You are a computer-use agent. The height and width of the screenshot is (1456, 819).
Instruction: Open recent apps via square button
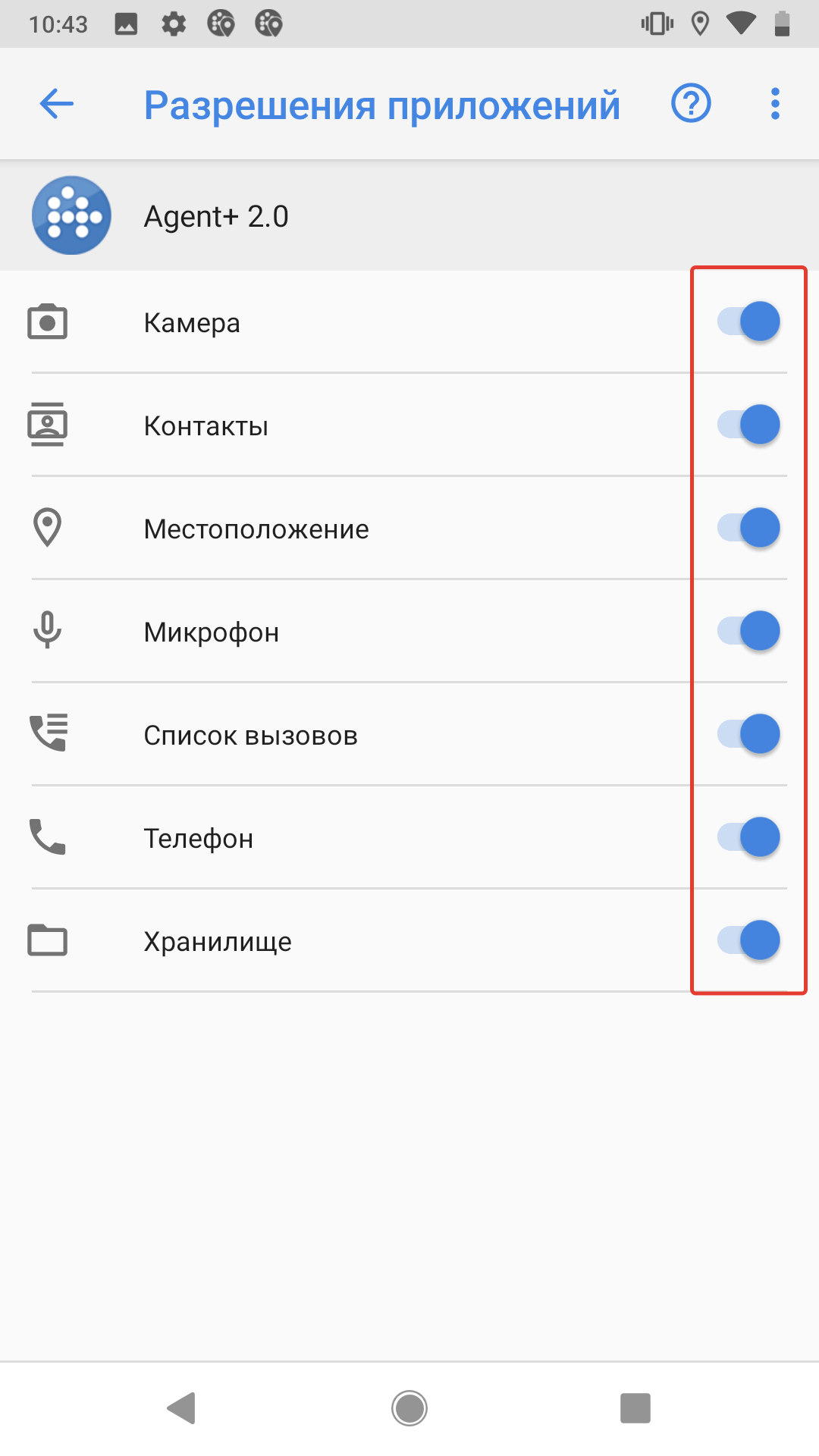[635, 1408]
